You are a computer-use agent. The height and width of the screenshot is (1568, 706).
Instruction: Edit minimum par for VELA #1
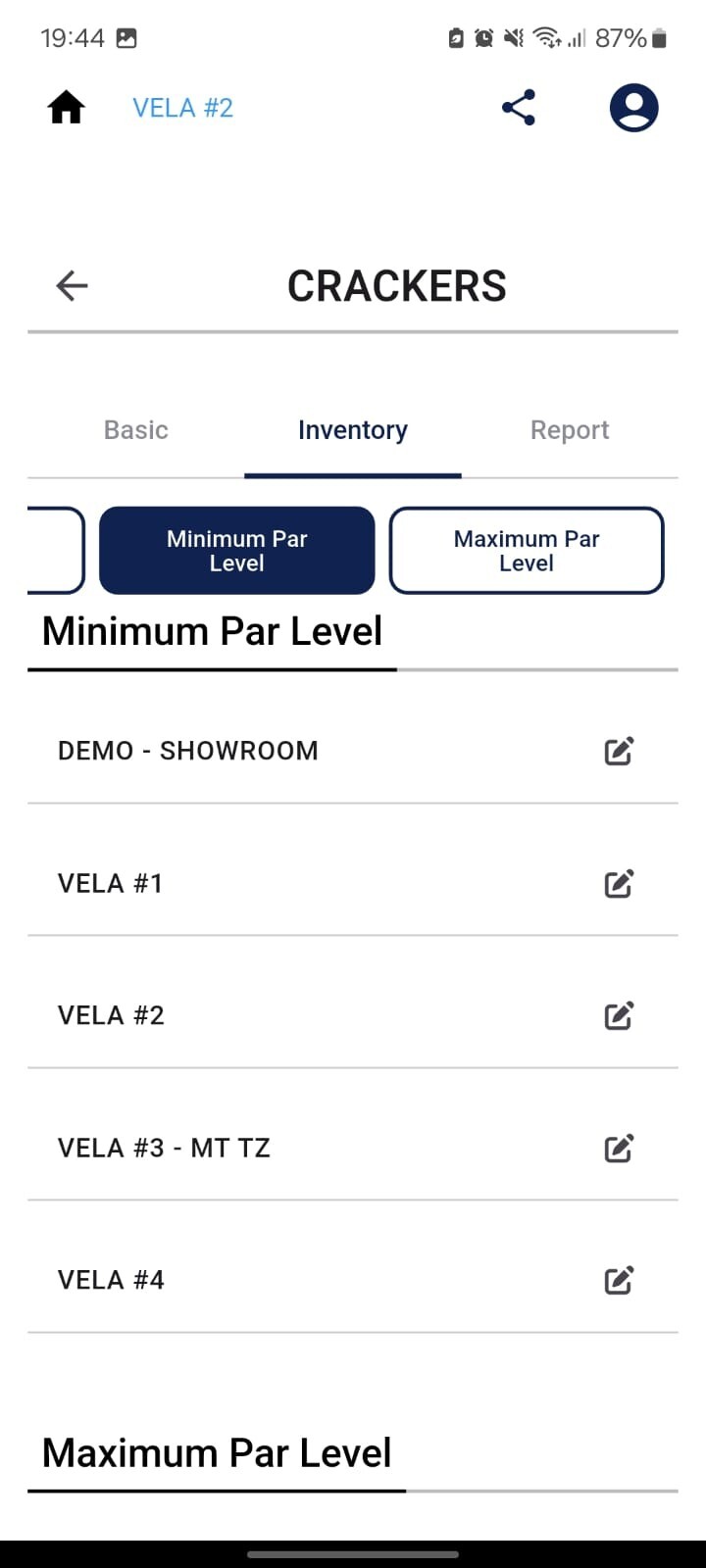(x=619, y=884)
